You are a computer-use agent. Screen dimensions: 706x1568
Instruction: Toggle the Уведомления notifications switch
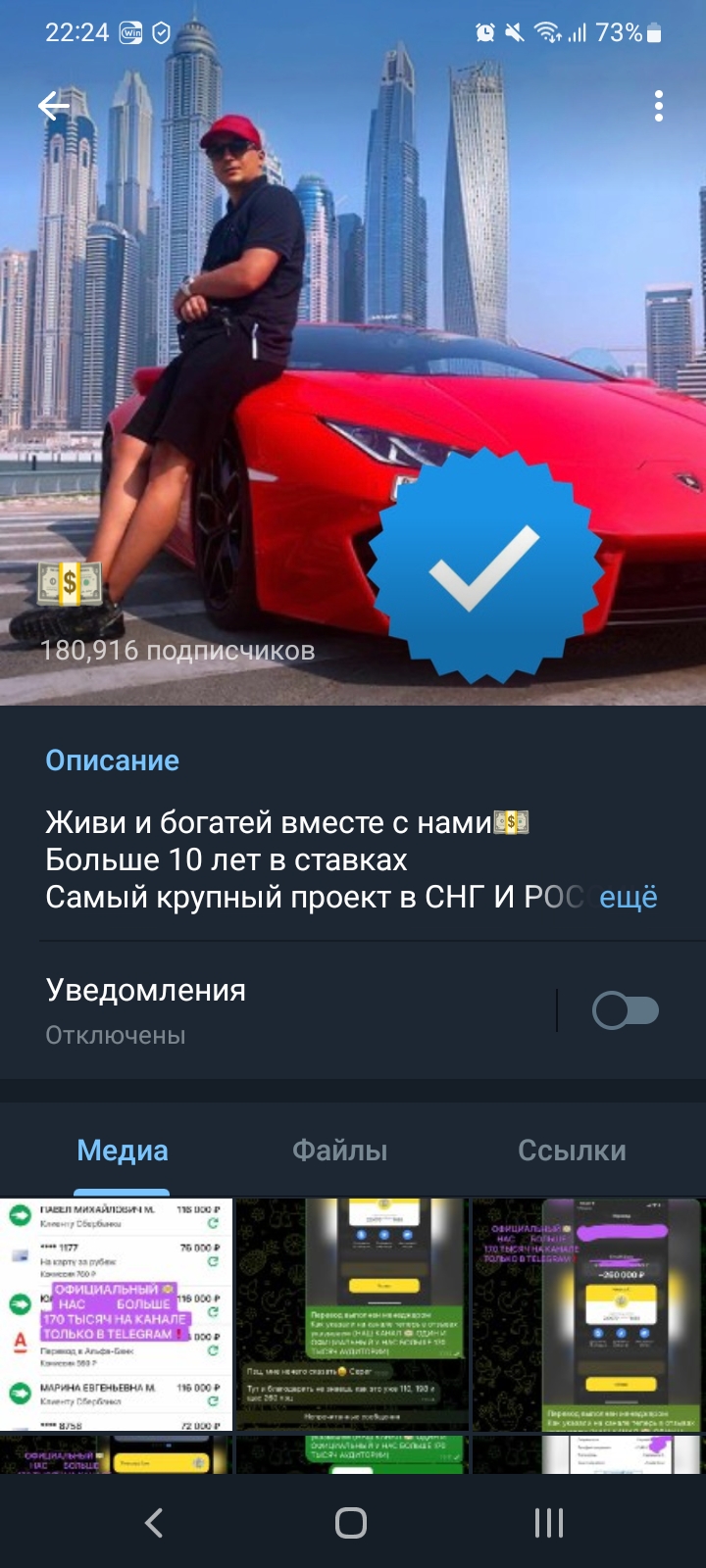coord(625,1010)
